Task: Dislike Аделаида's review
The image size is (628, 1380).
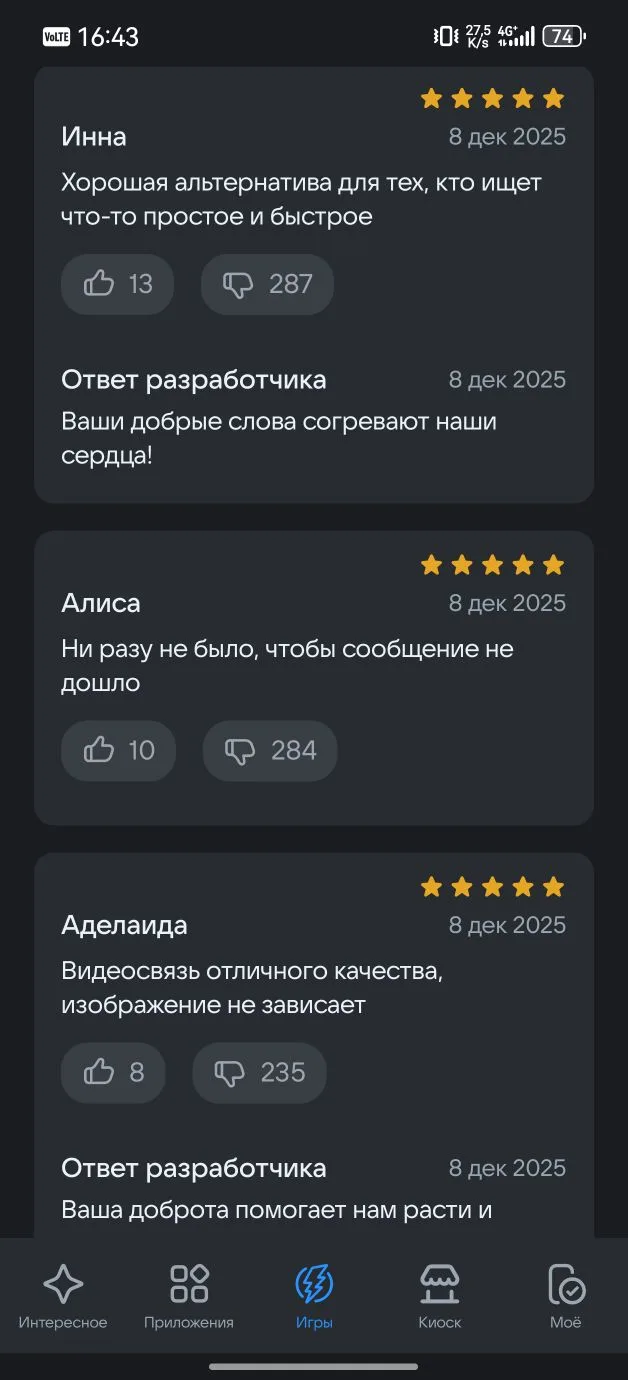Action: coord(259,1072)
